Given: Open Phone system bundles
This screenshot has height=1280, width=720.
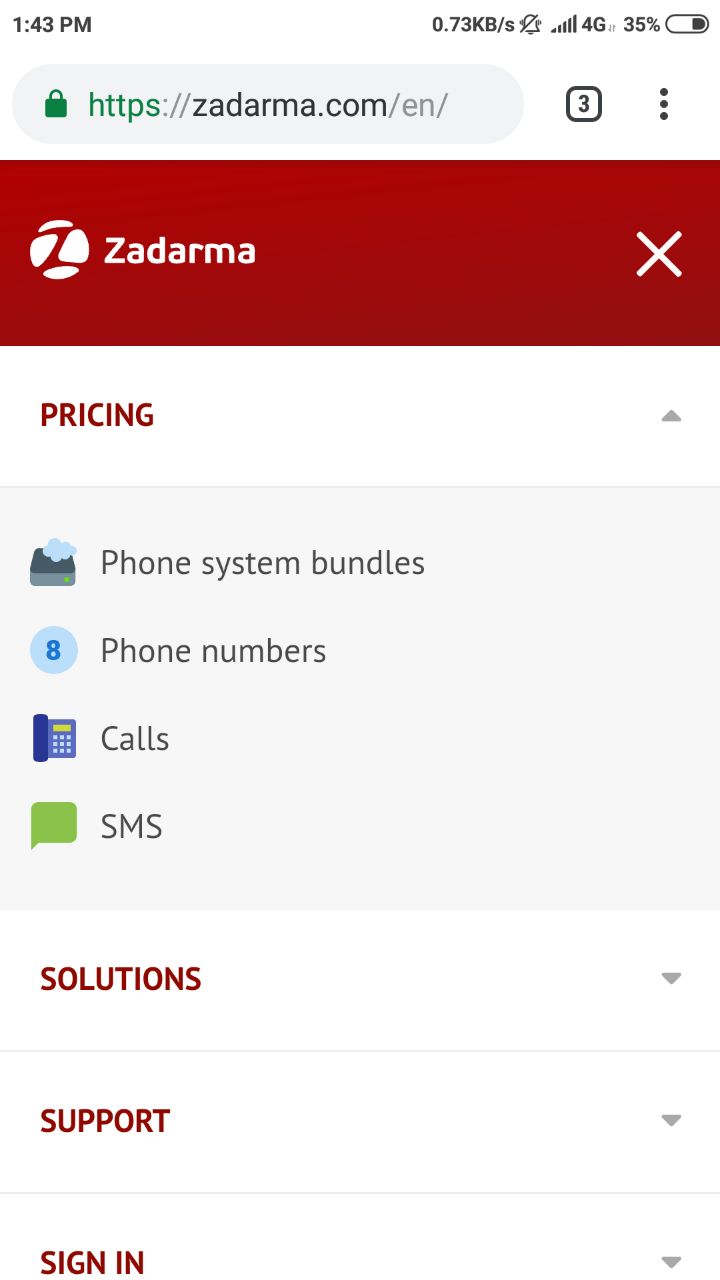Looking at the screenshot, I should (262, 563).
